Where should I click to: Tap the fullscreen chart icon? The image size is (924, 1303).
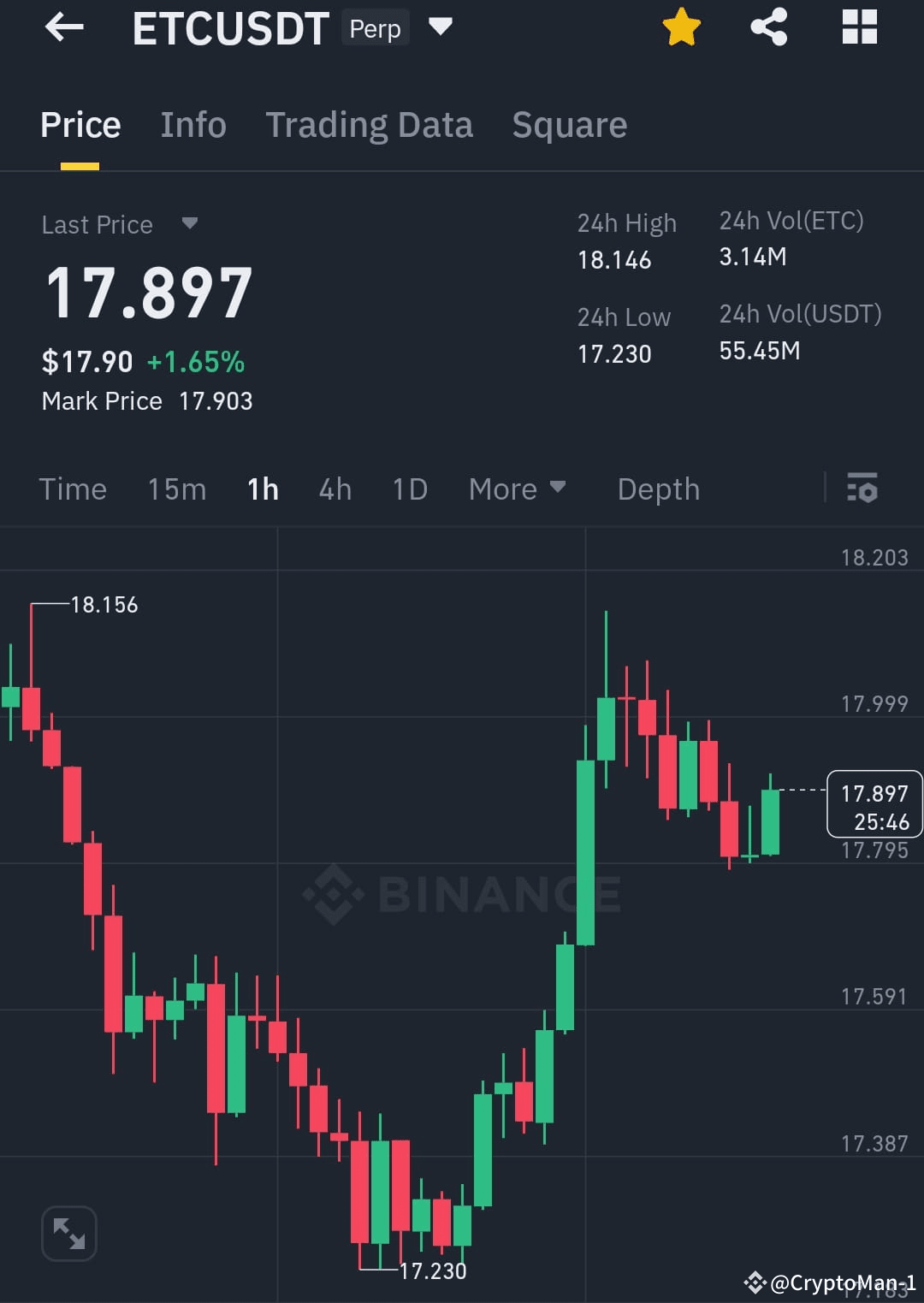click(69, 1232)
